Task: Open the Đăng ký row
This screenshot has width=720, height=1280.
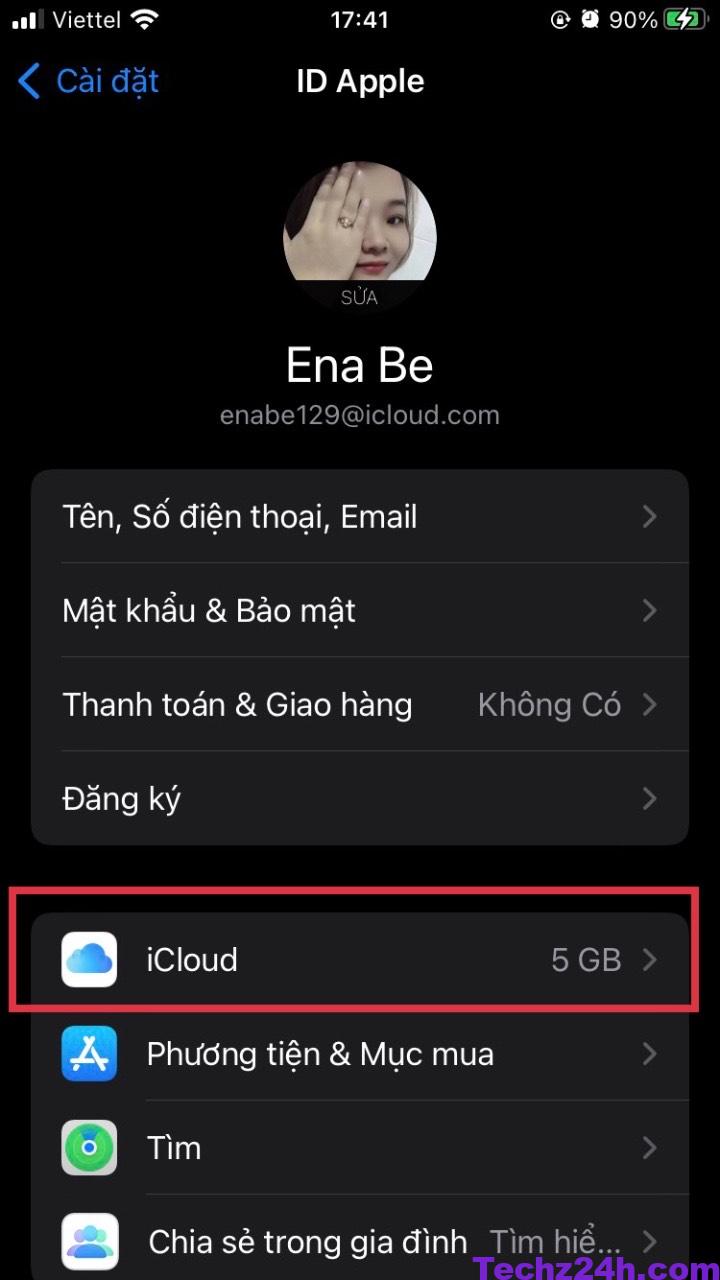Action: [x=360, y=799]
